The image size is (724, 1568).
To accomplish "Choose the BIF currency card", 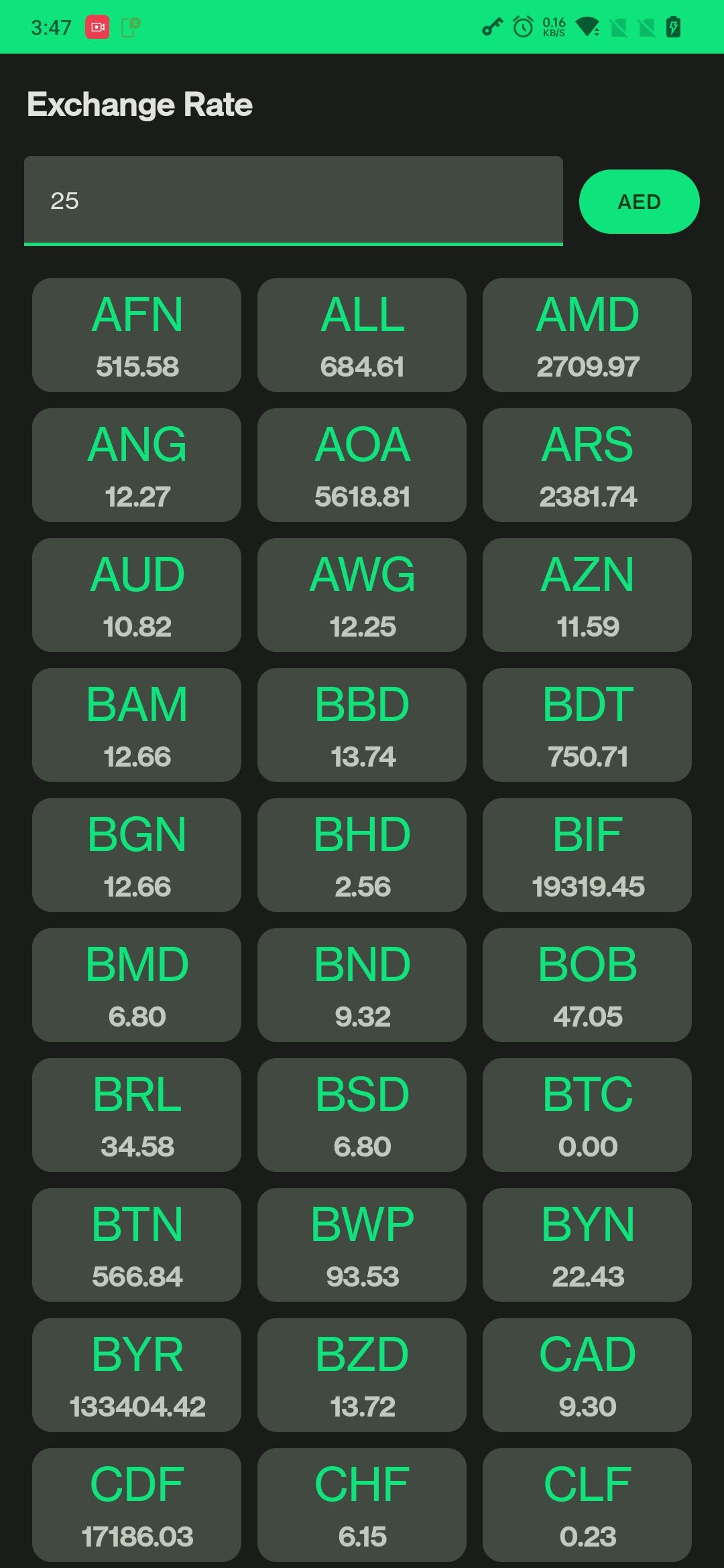I will [x=587, y=855].
